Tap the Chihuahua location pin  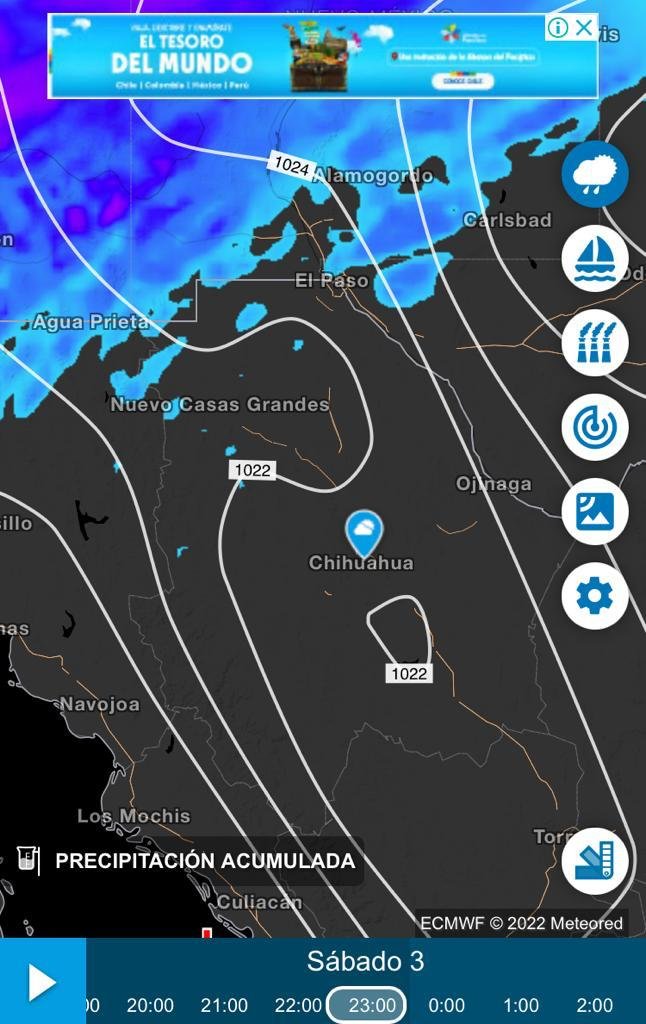point(363,531)
